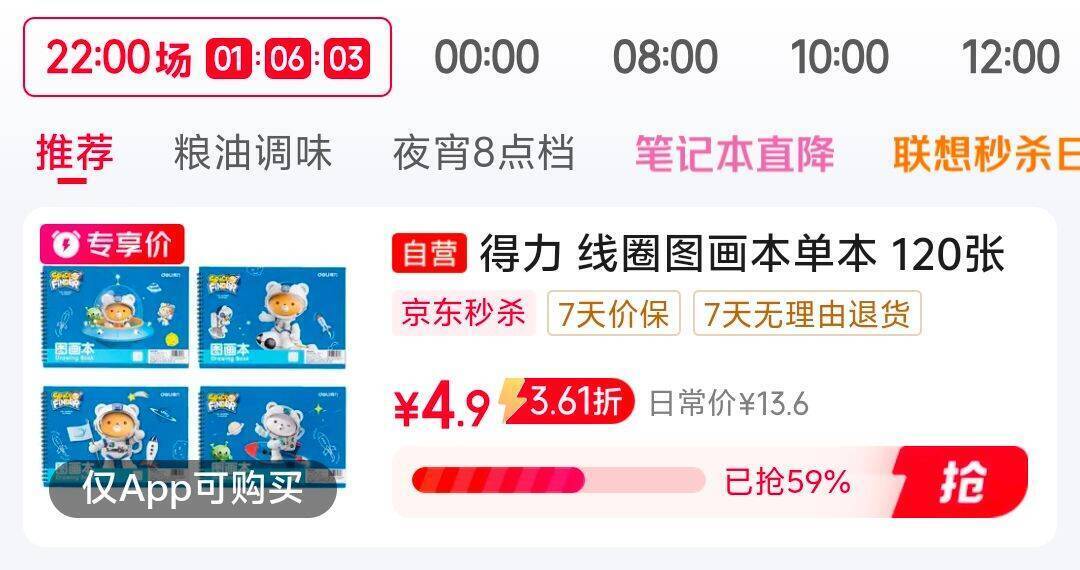
Task: Select the 推荐 category tab
Action: point(74,154)
